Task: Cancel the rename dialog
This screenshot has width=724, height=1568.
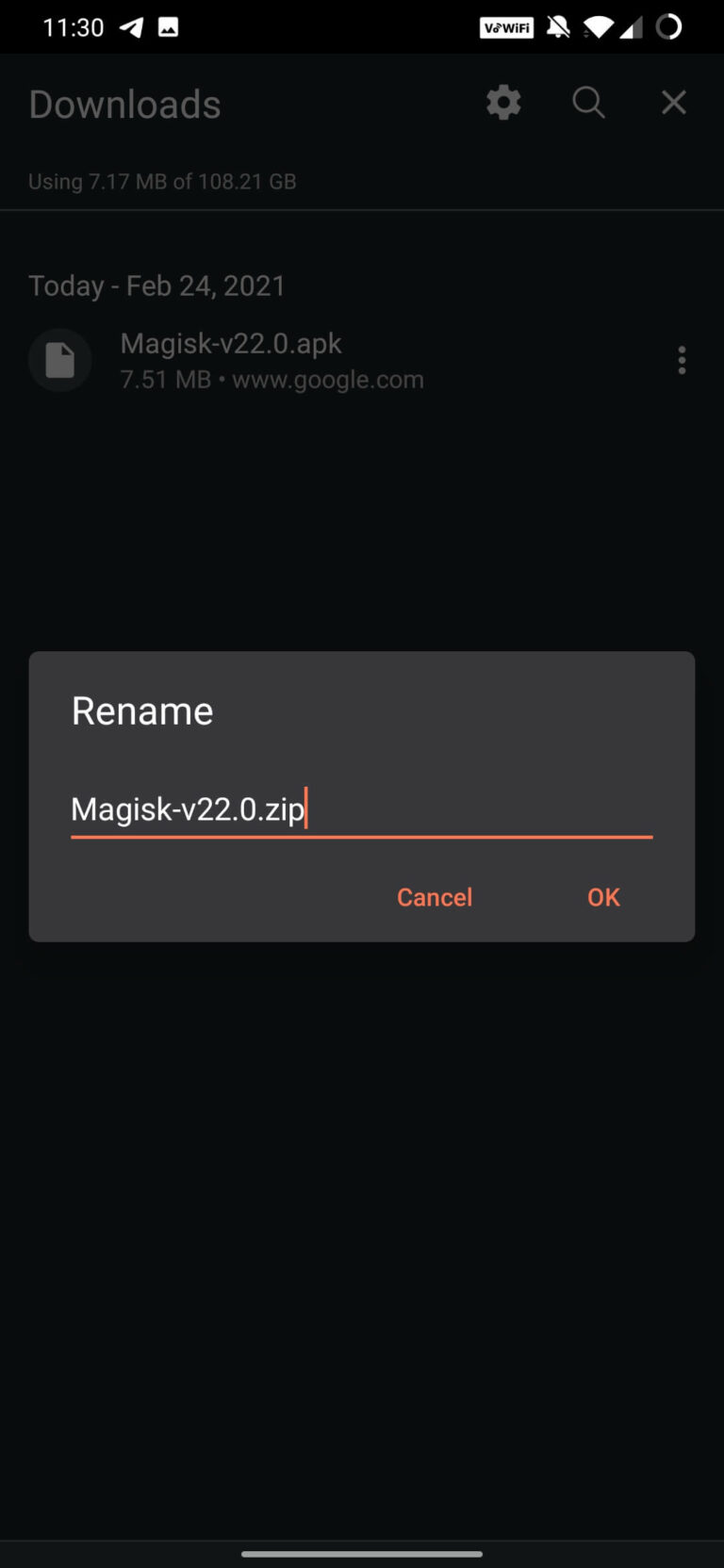Action: tap(434, 896)
